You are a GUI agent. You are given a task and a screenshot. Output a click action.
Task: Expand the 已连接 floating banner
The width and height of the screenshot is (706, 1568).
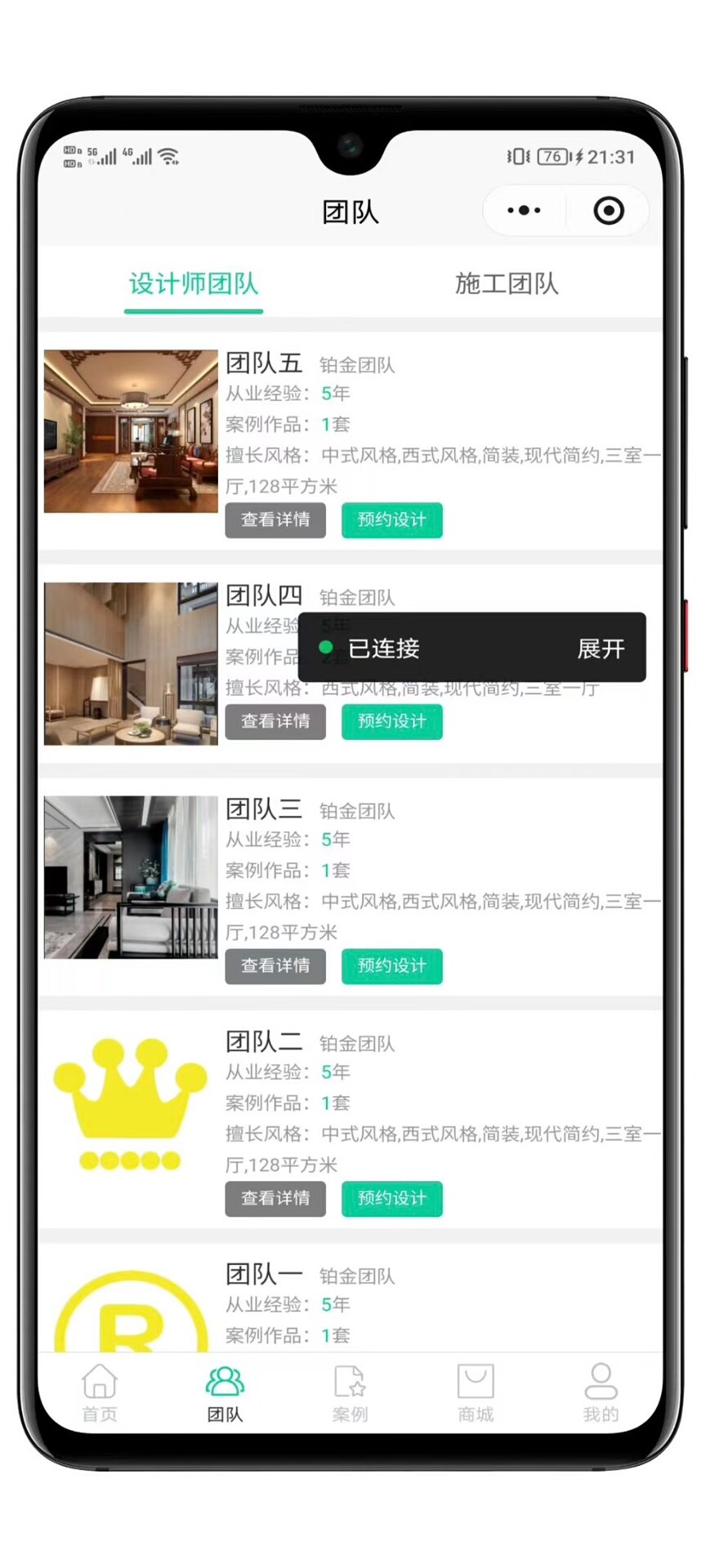[x=601, y=648]
